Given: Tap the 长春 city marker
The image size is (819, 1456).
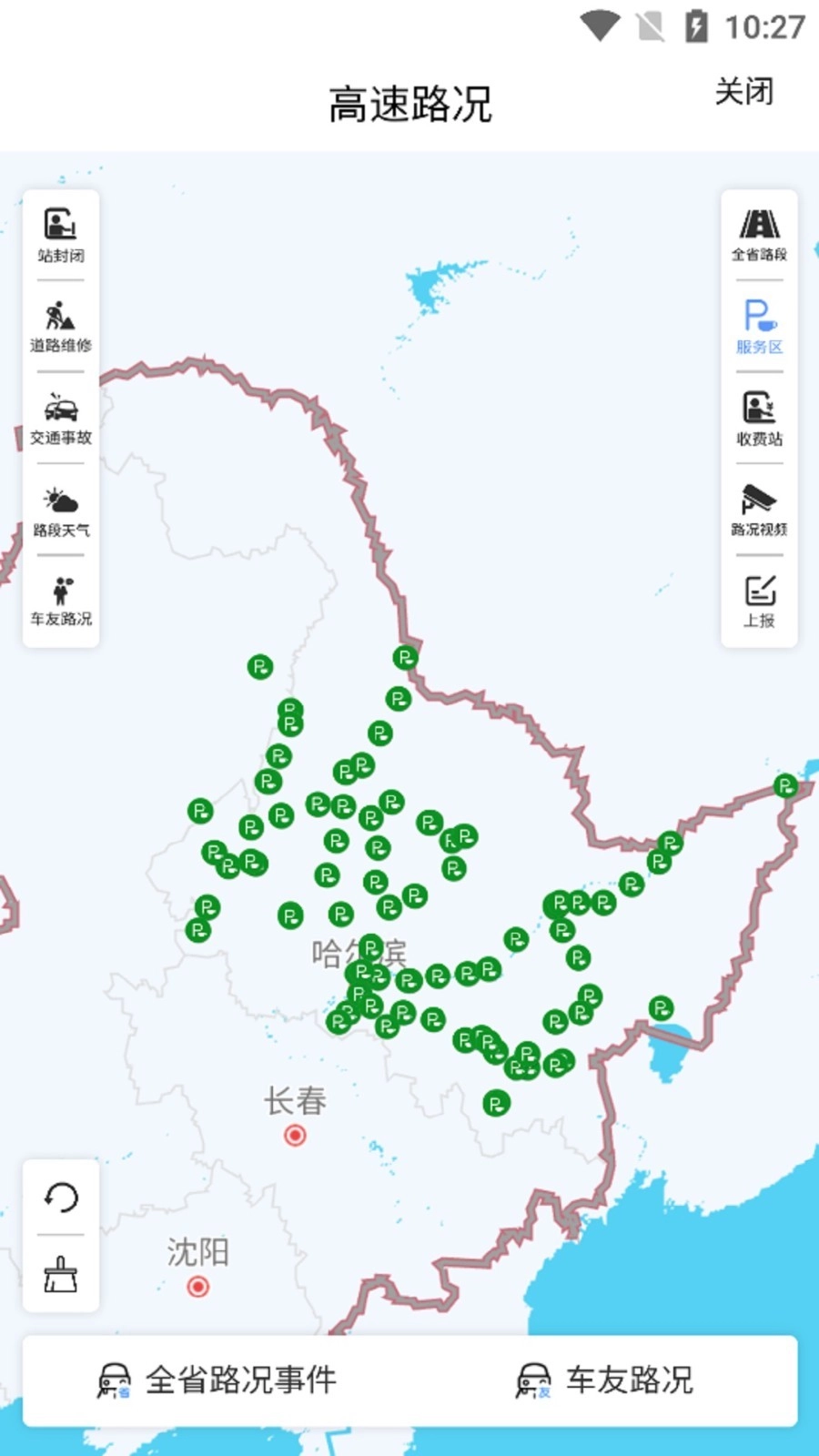Looking at the screenshot, I should click(293, 1133).
